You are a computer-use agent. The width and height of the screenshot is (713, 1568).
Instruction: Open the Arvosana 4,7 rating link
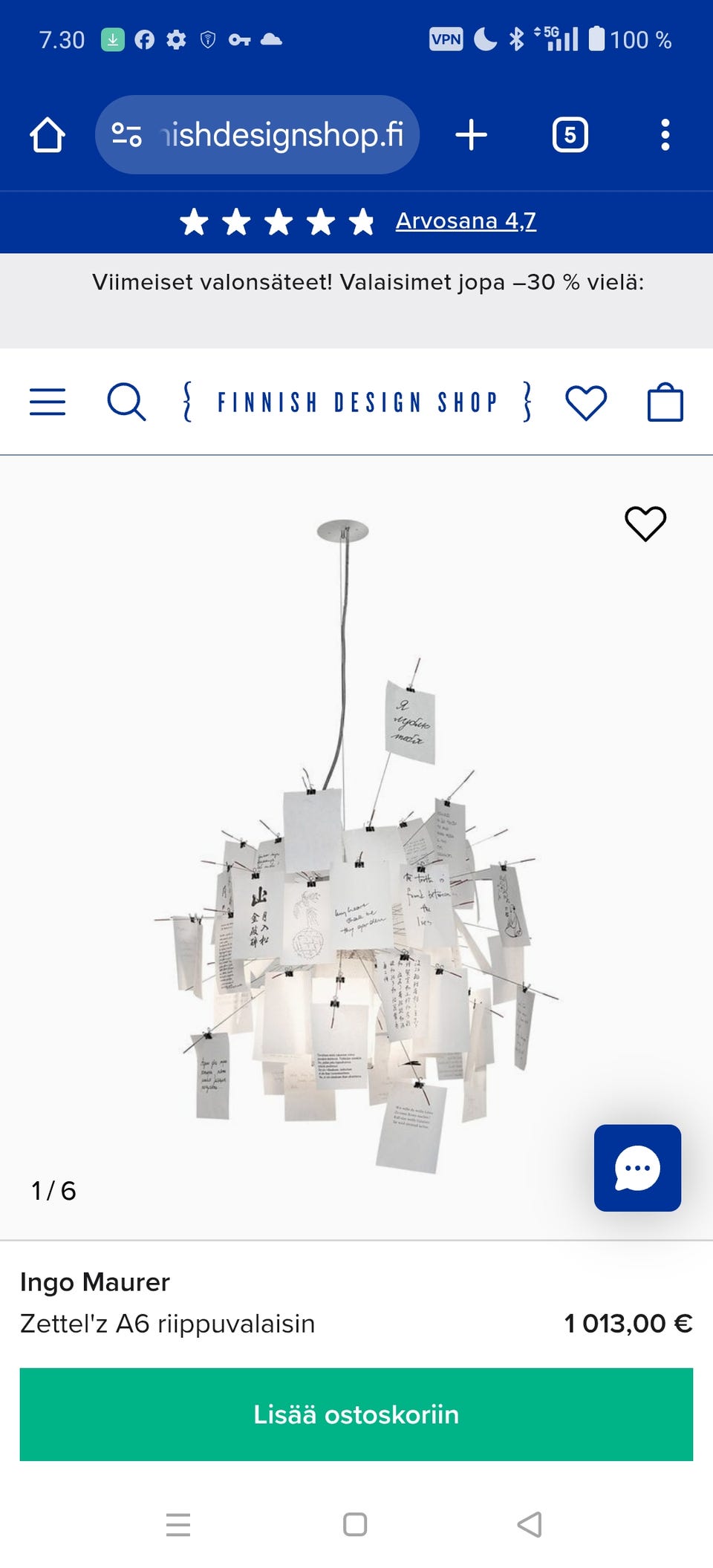(x=466, y=221)
